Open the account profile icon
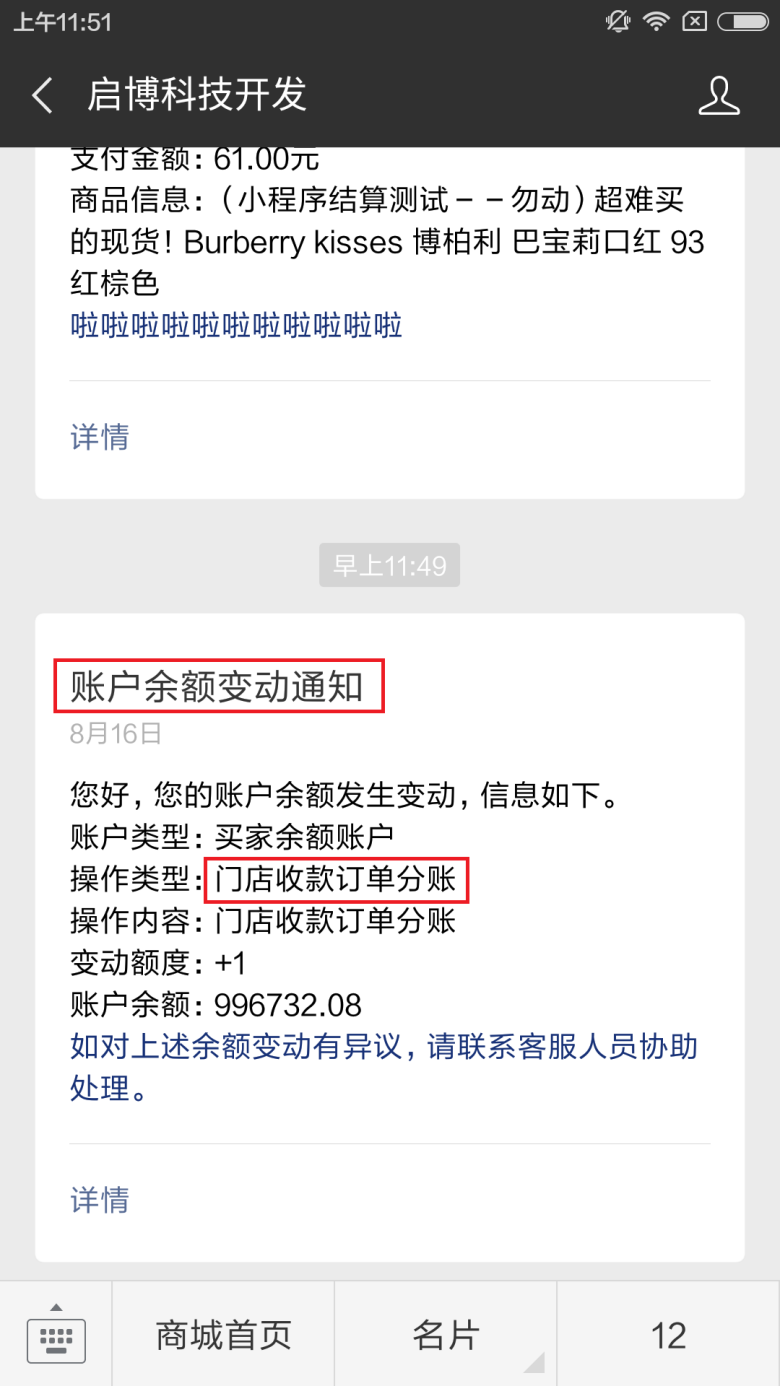Screen dimensions: 780x1386 [717, 96]
